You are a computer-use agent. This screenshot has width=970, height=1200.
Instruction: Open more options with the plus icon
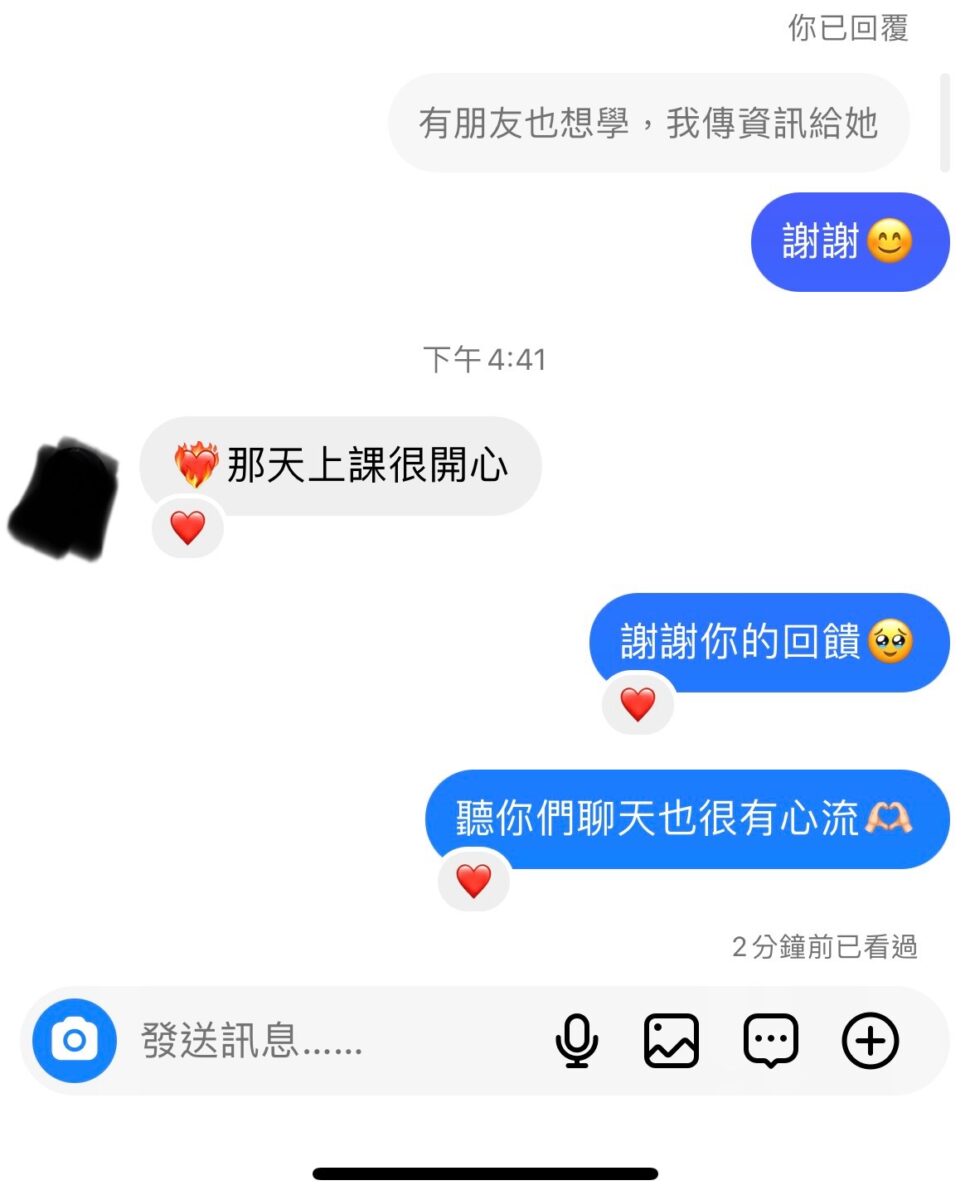(870, 1041)
